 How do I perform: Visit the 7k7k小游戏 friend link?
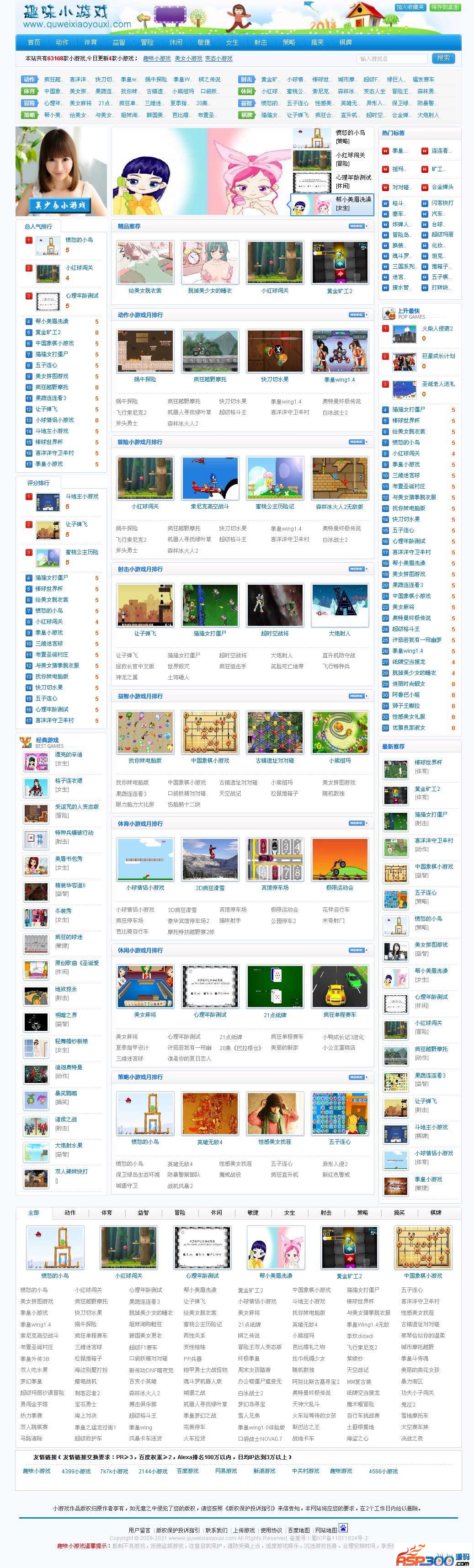[x=114, y=1471]
